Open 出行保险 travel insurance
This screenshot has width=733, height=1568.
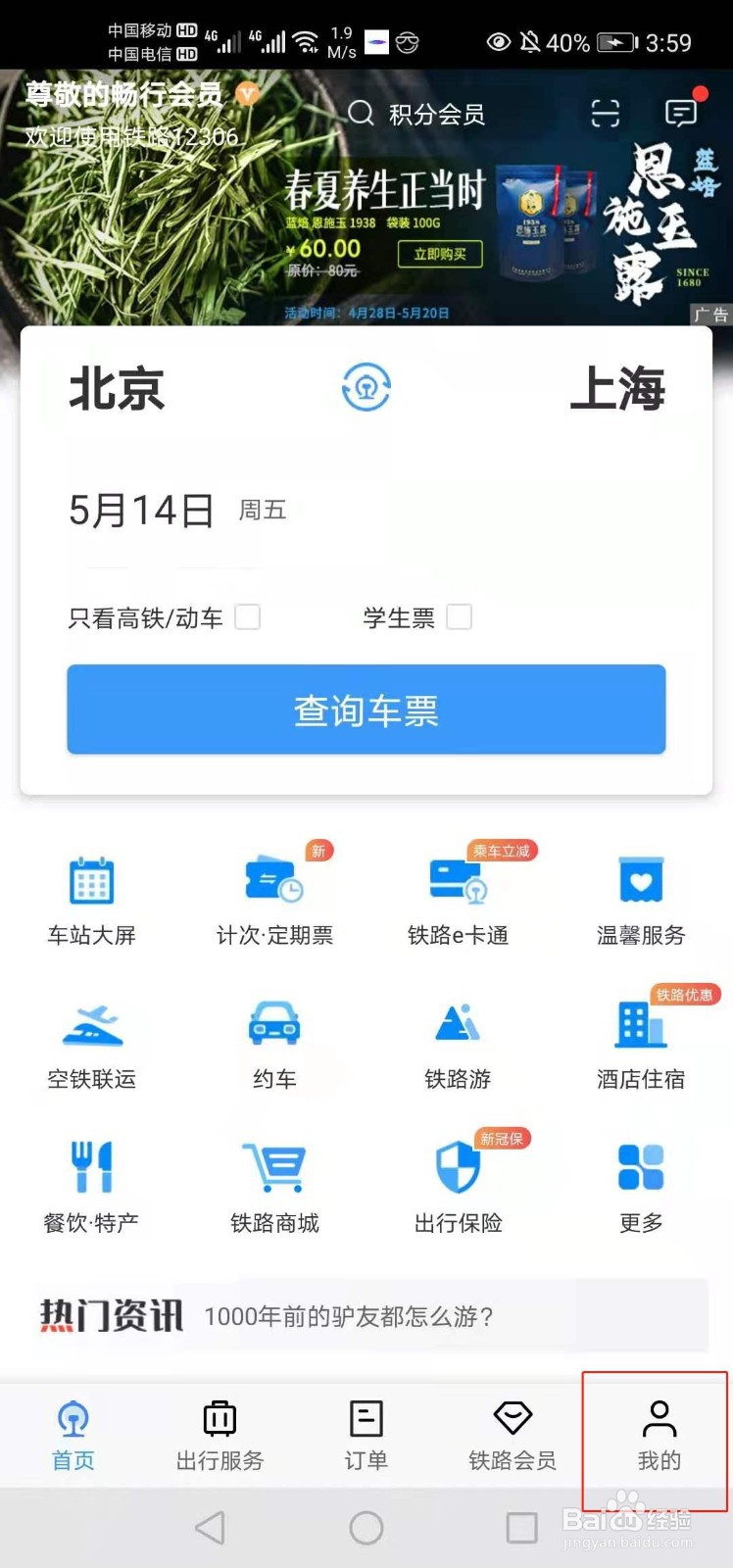click(457, 1183)
